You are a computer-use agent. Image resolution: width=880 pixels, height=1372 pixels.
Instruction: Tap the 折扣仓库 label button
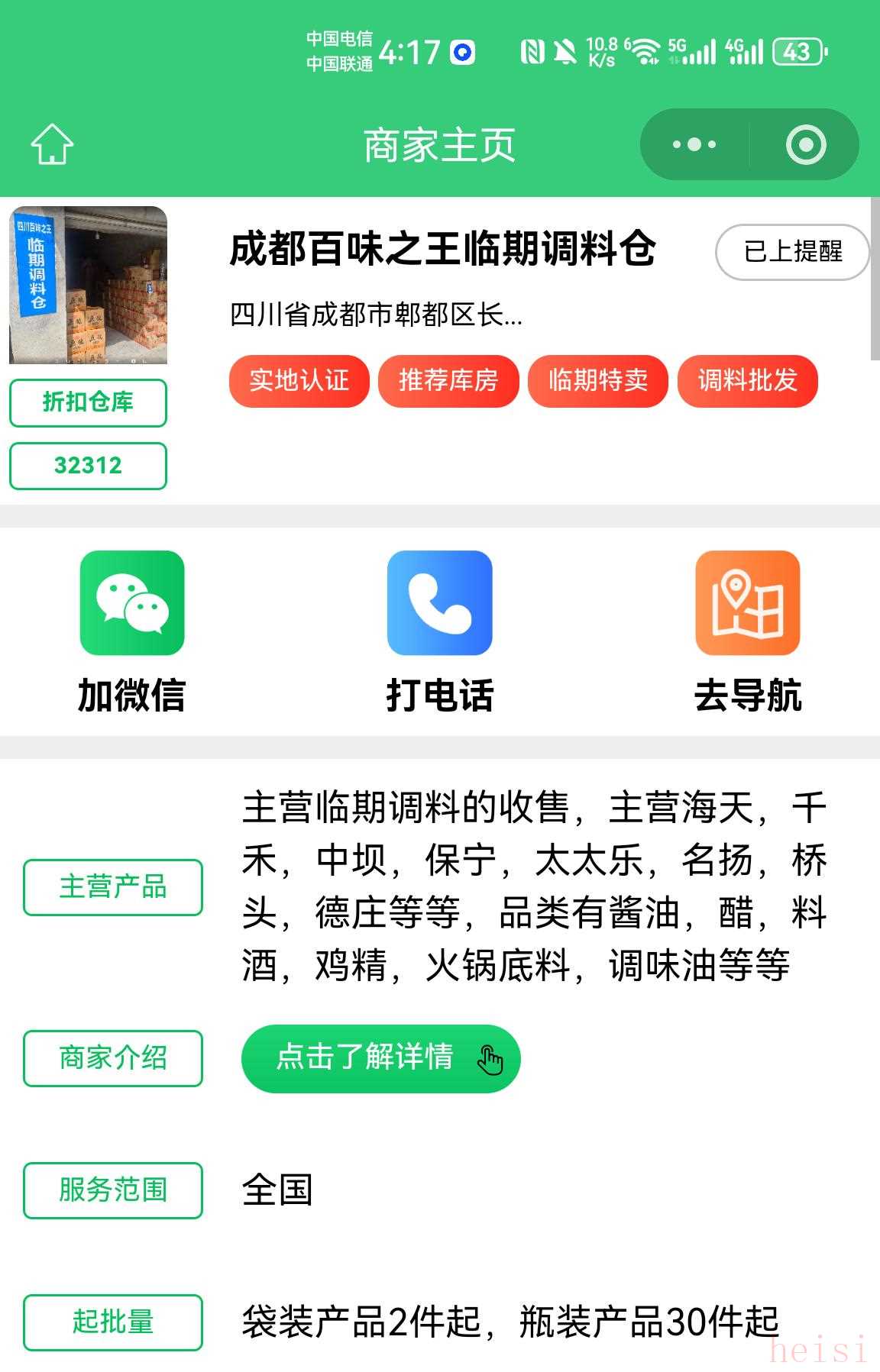88,402
